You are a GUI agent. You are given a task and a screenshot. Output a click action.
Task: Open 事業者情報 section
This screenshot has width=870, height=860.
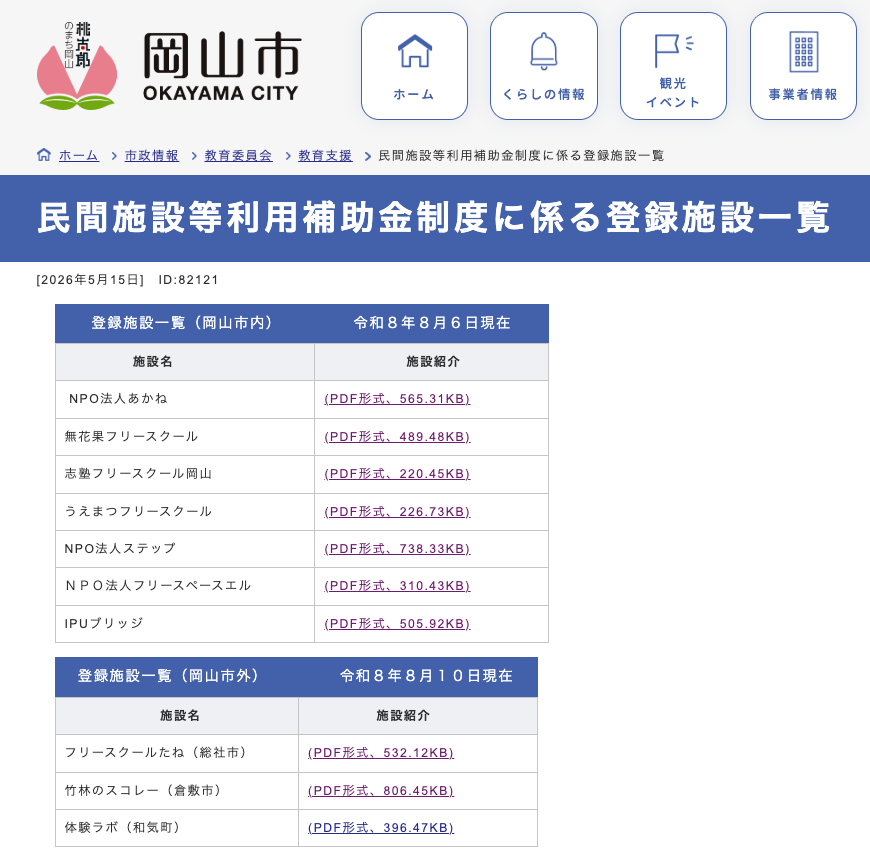tap(803, 66)
